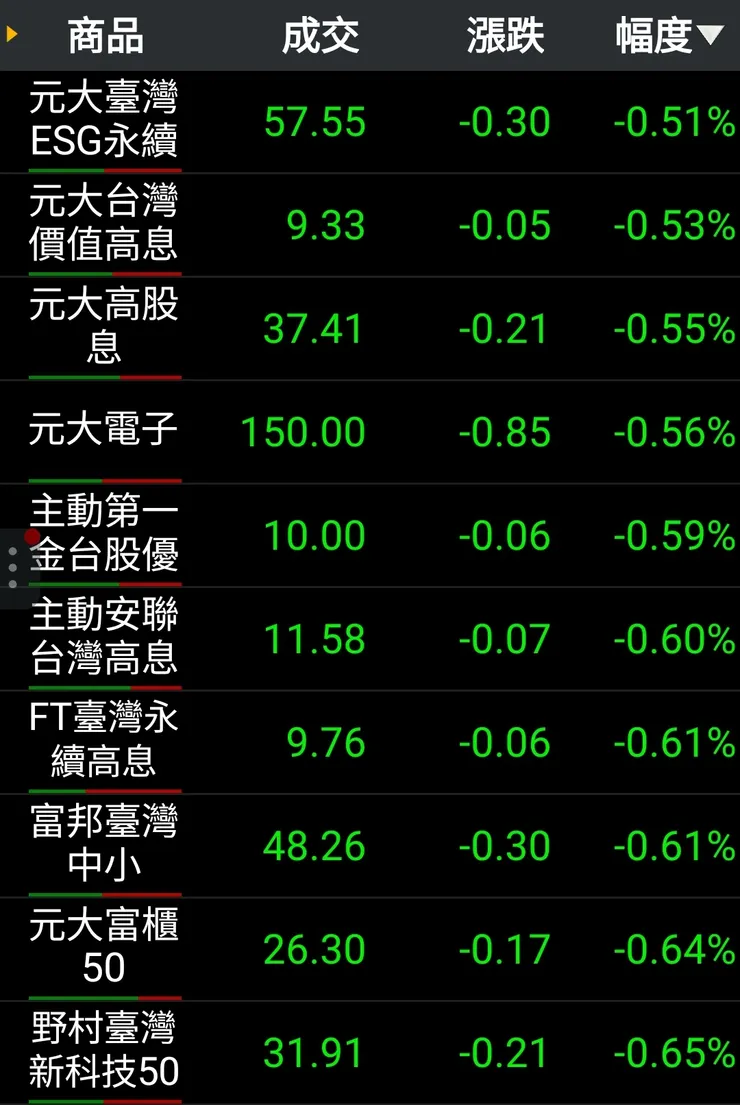Open the 元大電子 quote
This screenshot has height=1105, width=740.
104,431
